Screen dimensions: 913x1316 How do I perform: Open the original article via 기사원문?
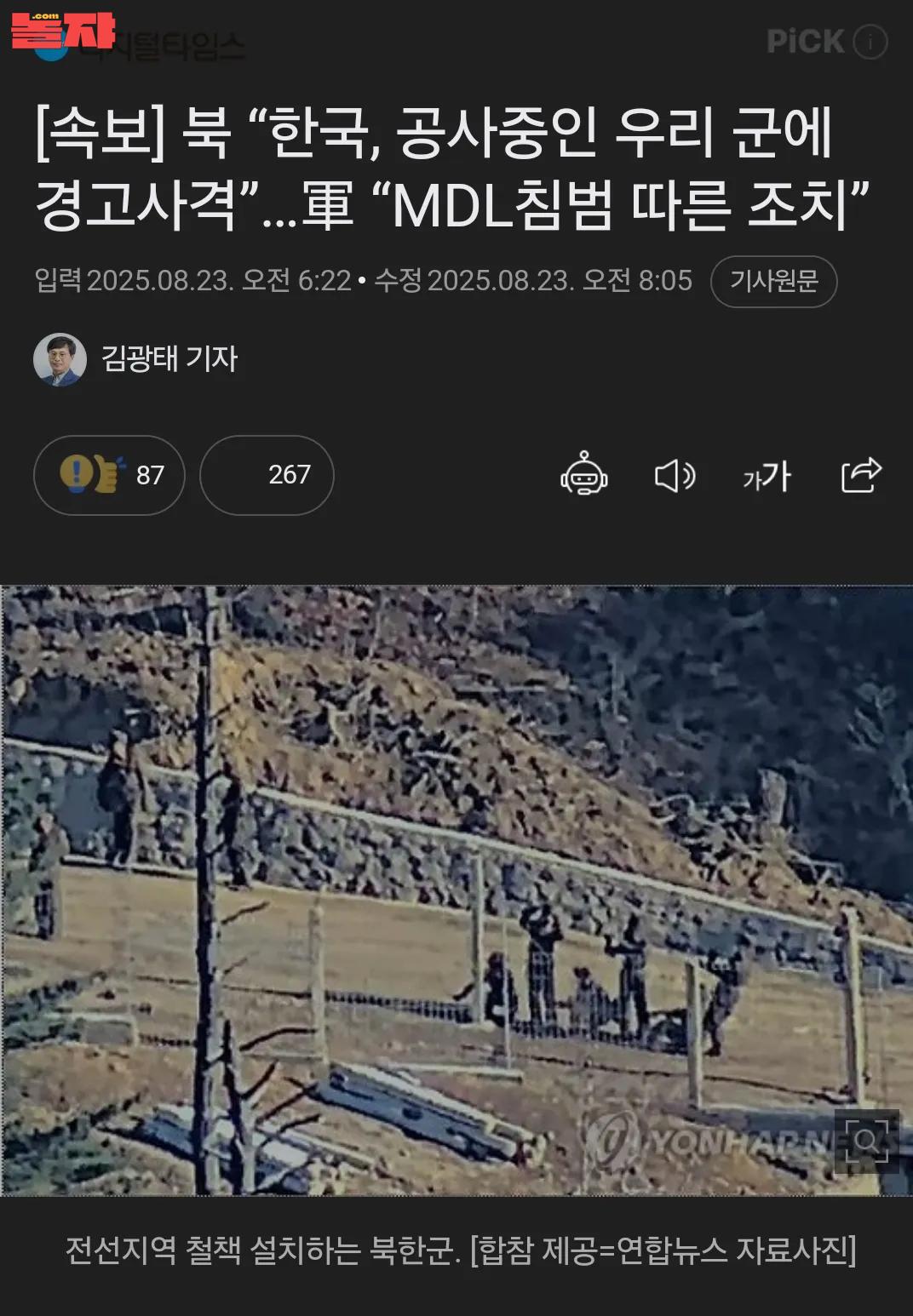pyautogui.click(x=773, y=281)
